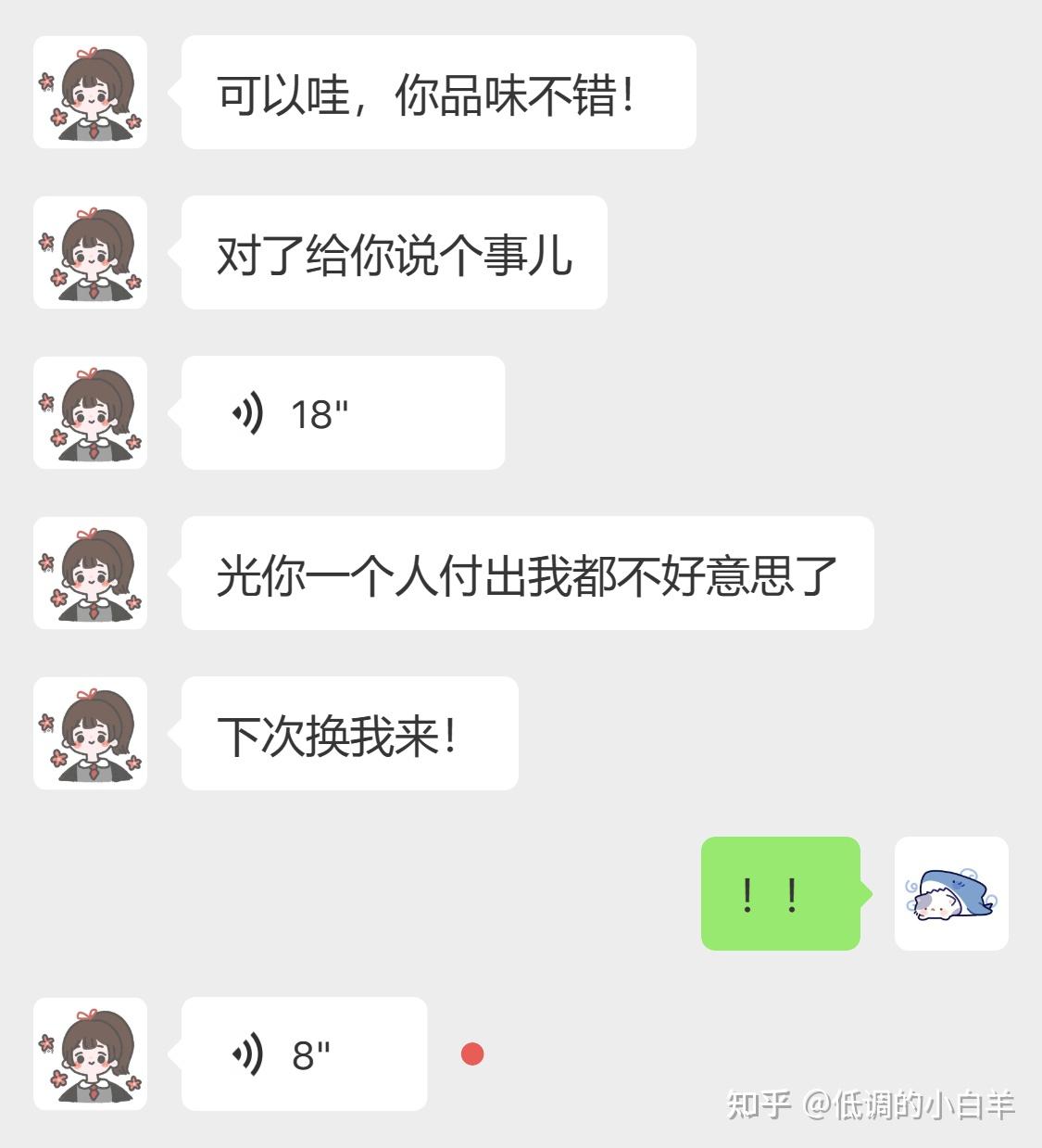Open my shark avatar profile
The width and height of the screenshot is (1042, 1148).
click(x=950, y=894)
